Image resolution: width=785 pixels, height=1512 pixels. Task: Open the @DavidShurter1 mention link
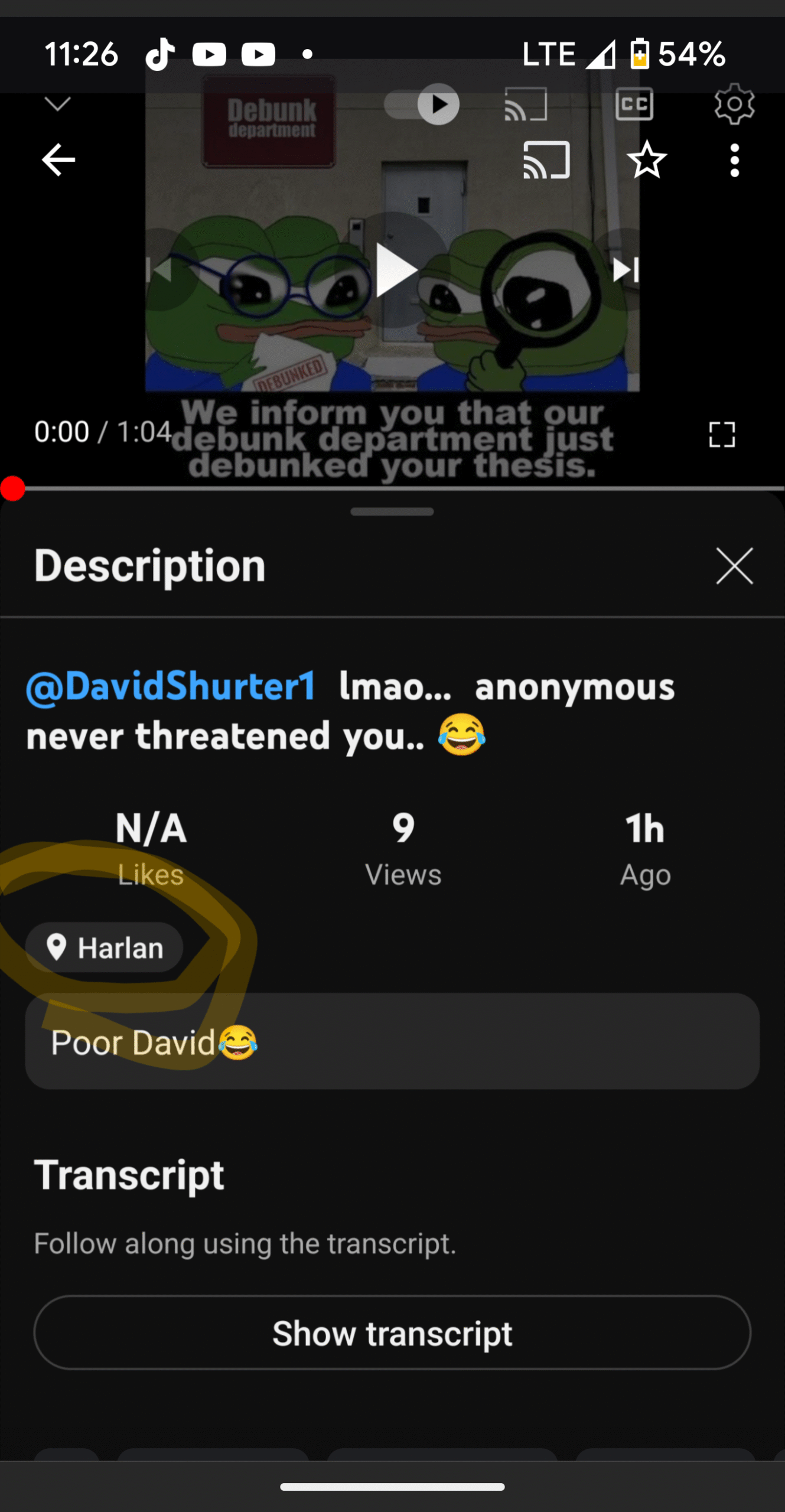click(x=171, y=687)
